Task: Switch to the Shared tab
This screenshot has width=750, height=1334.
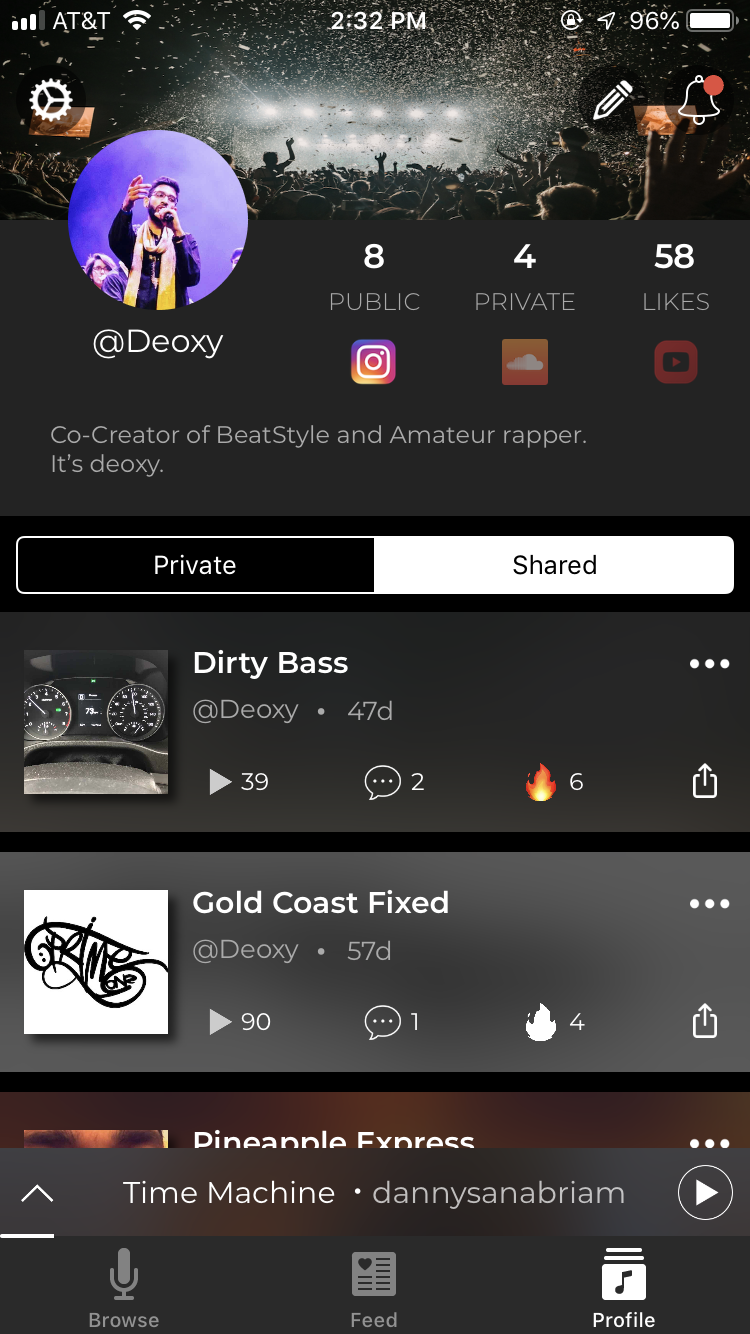Action: (x=554, y=565)
